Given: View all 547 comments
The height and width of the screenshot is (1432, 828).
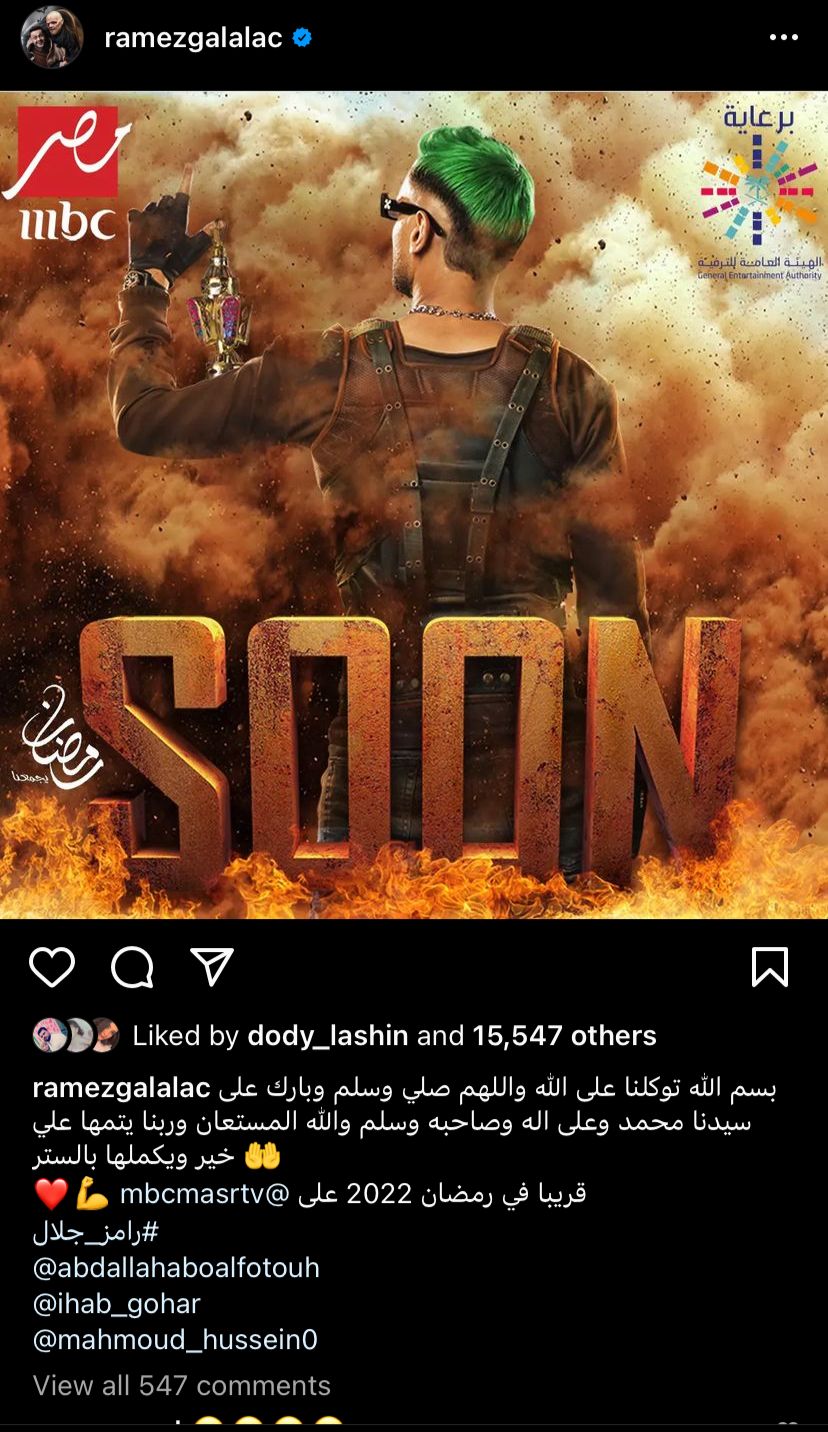Looking at the screenshot, I should click(181, 1385).
